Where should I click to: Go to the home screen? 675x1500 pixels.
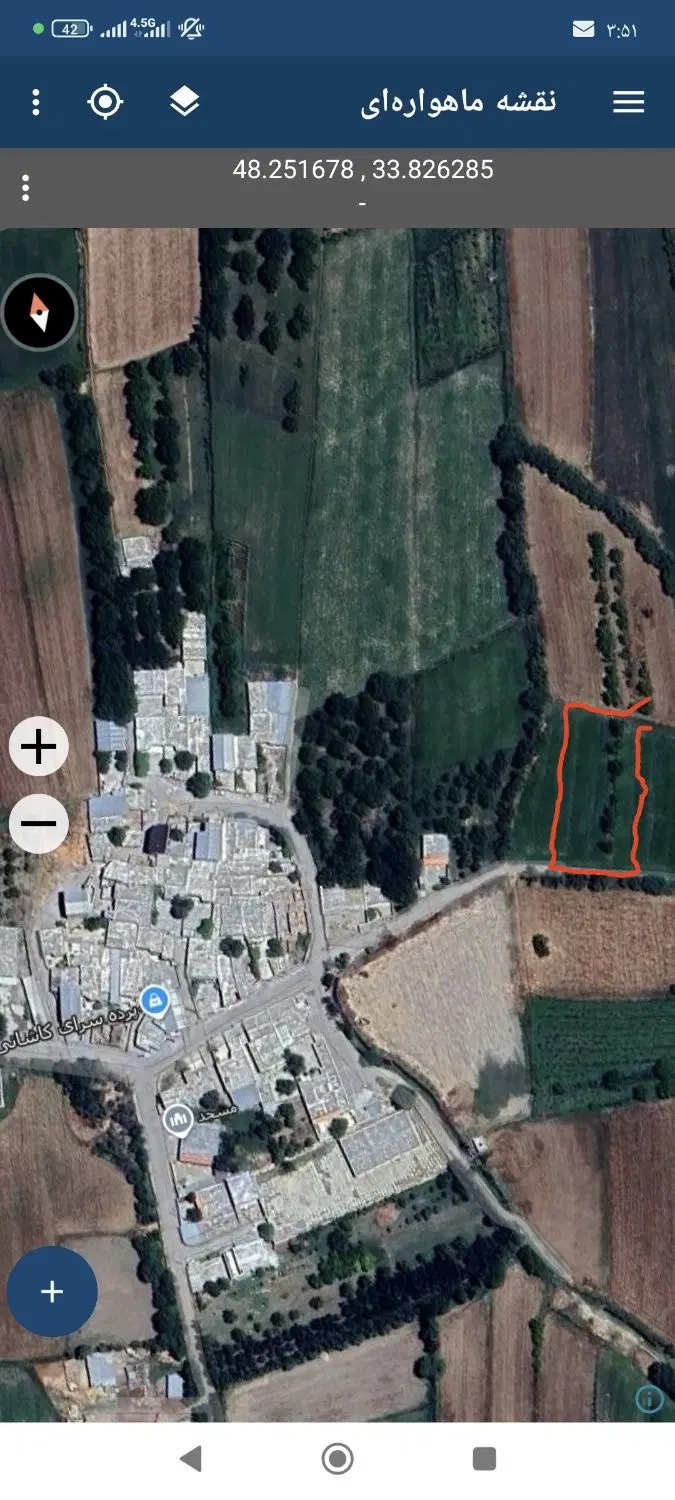338,1458
